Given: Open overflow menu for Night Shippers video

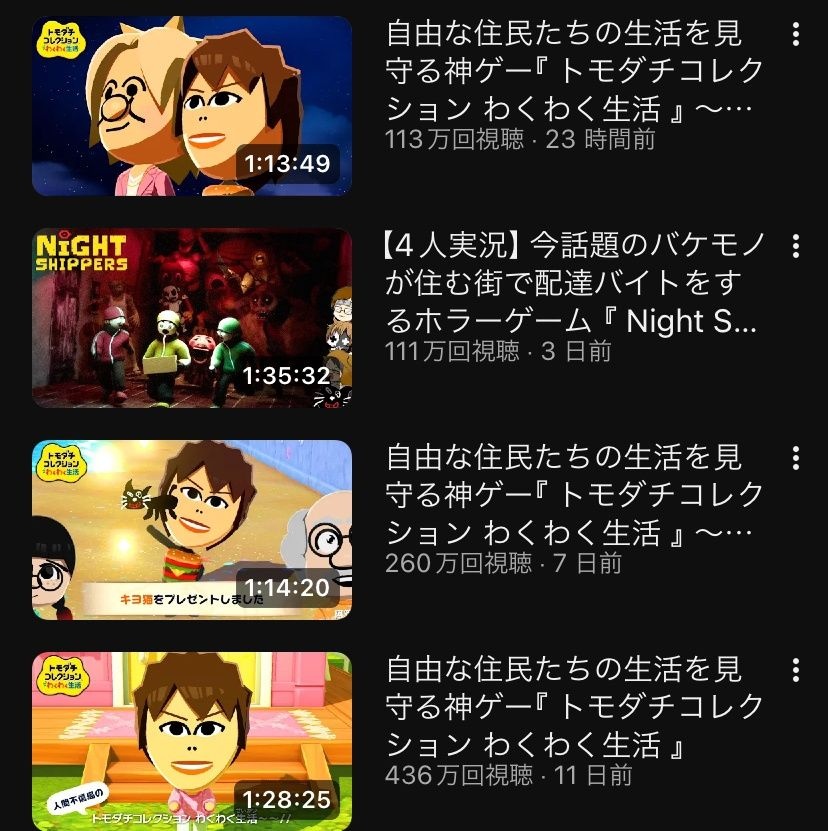Looking at the screenshot, I should [795, 247].
